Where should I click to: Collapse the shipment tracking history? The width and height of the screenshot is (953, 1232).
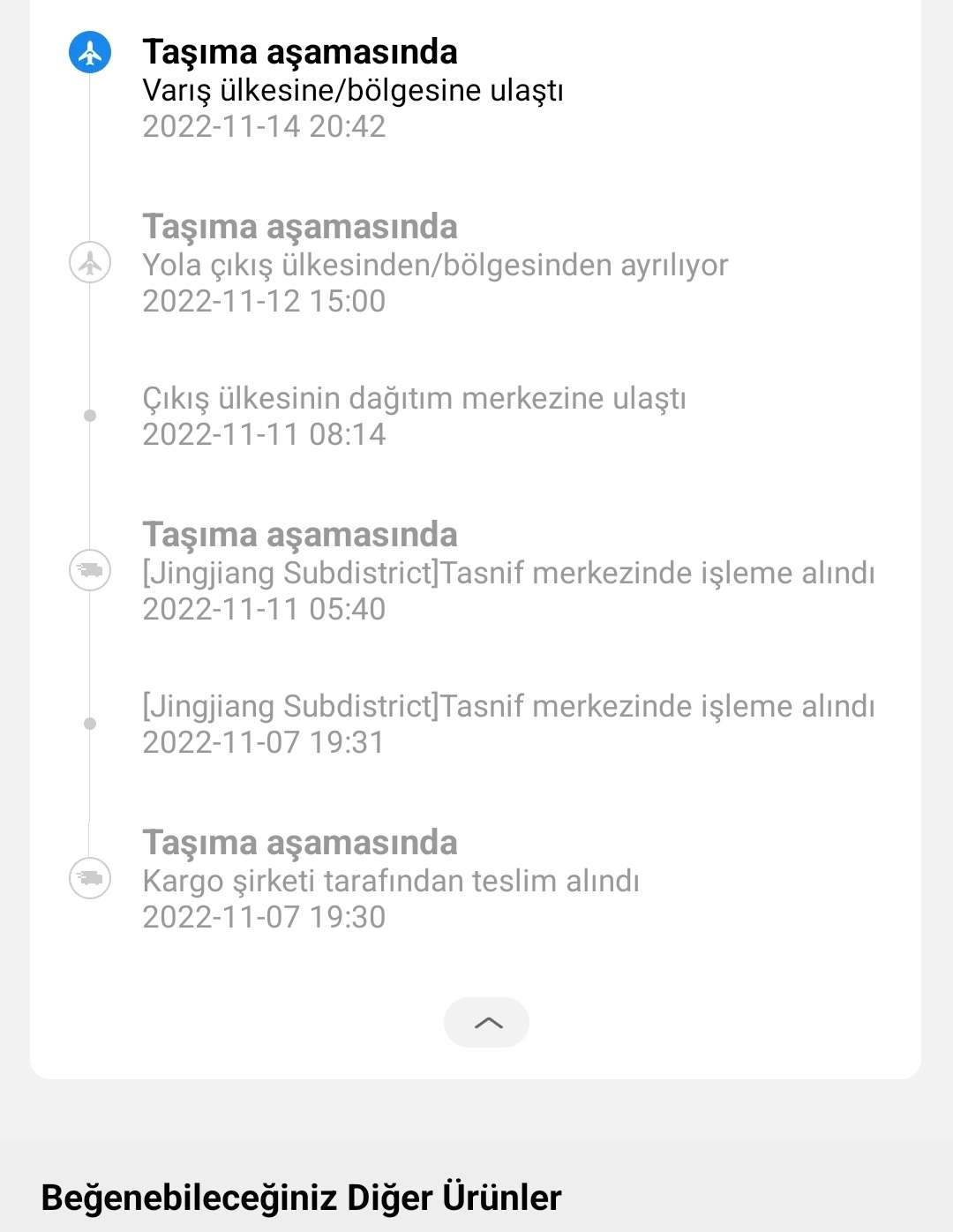click(486, 1022)
